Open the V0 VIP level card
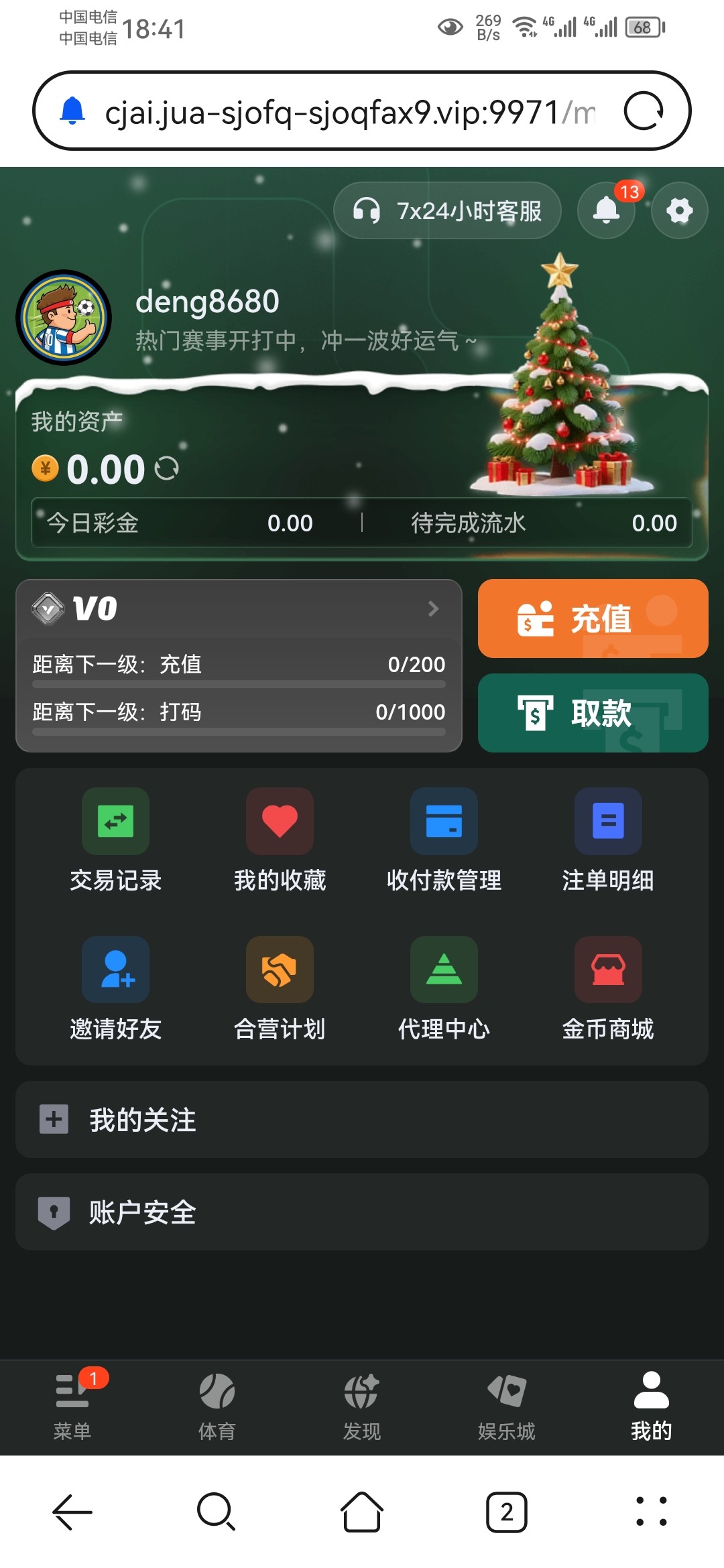The height and width of the screenshot is (1568, 724). point(239,609)
